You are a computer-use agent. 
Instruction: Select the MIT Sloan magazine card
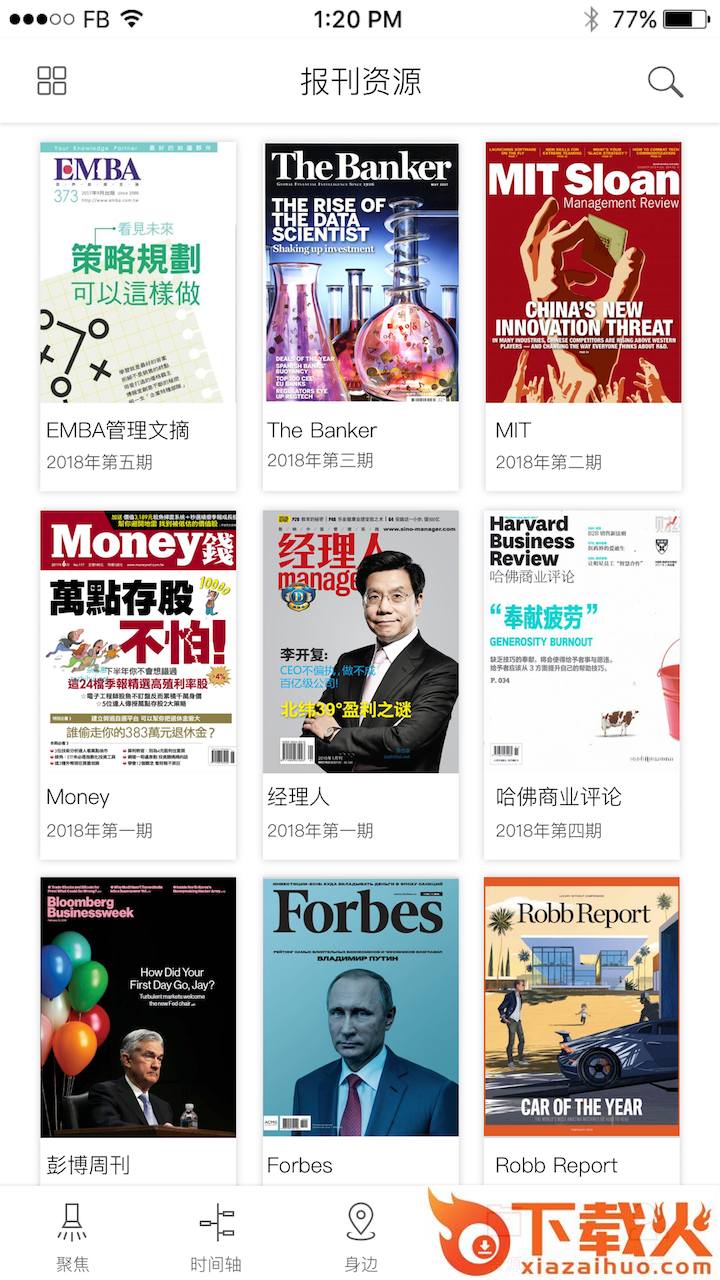pos(583,315)
